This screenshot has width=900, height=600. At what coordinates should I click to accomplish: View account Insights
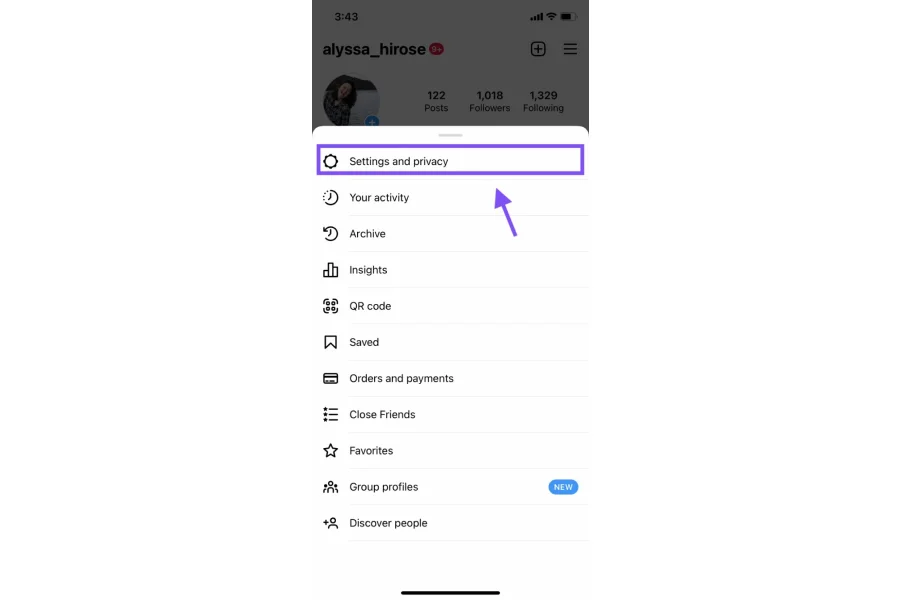(368, 270)
